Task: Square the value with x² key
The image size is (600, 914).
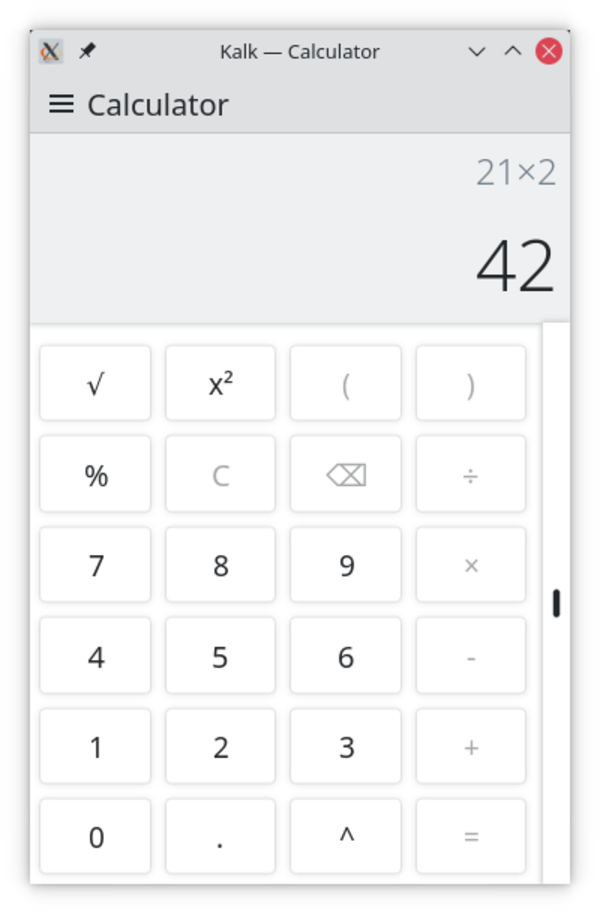Action: [x=220, y=384]
